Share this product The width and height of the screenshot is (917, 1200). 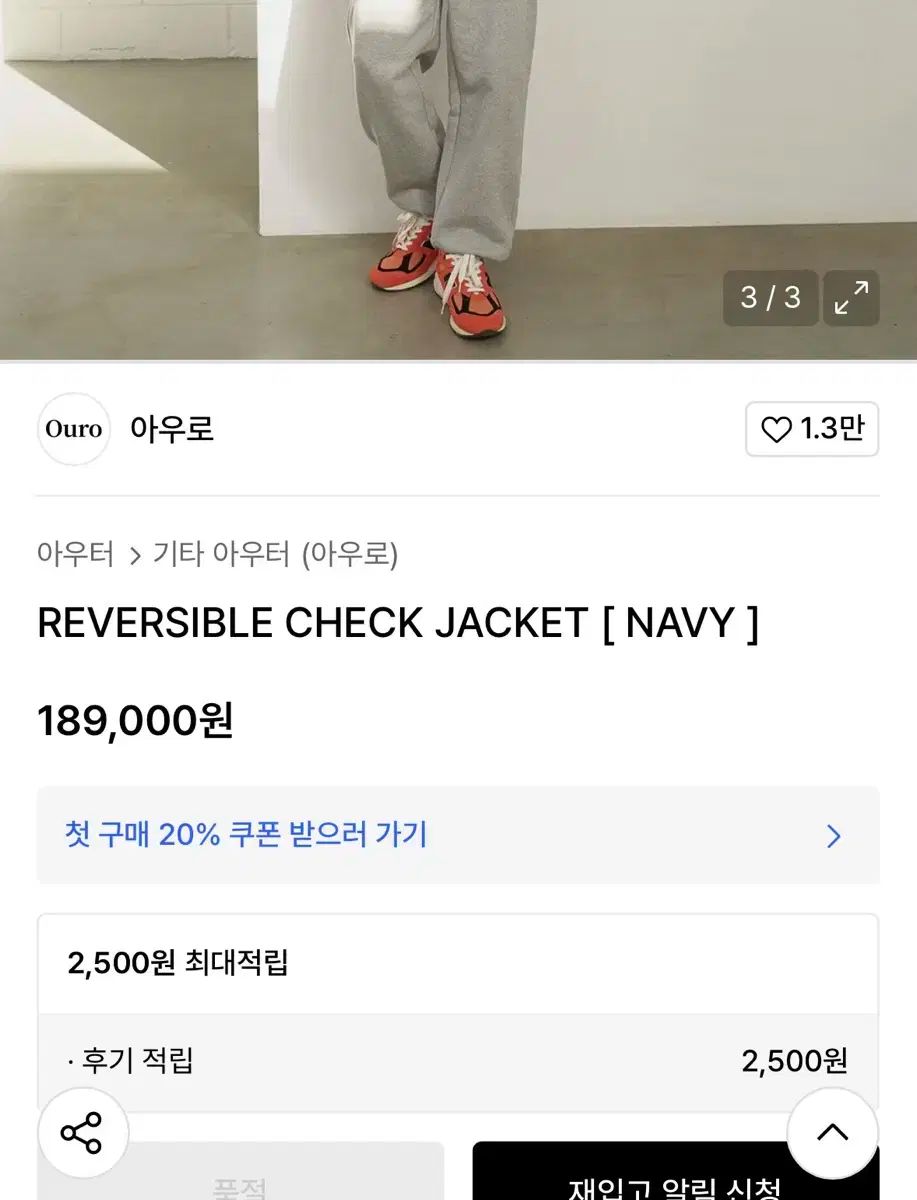point(82,1132)
